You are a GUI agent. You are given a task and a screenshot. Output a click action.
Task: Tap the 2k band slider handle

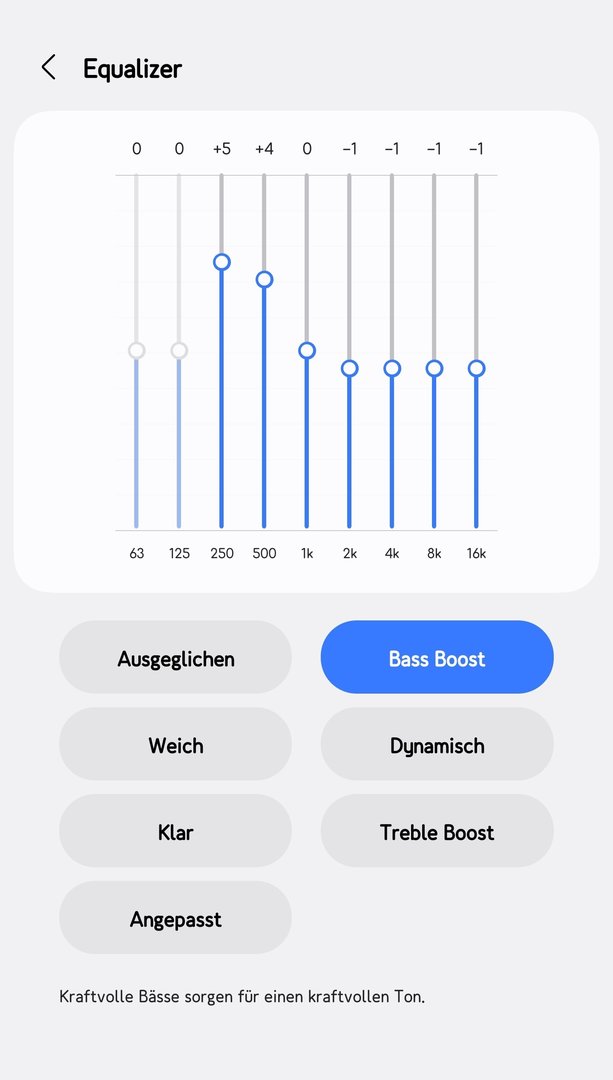tap(349, 368)
